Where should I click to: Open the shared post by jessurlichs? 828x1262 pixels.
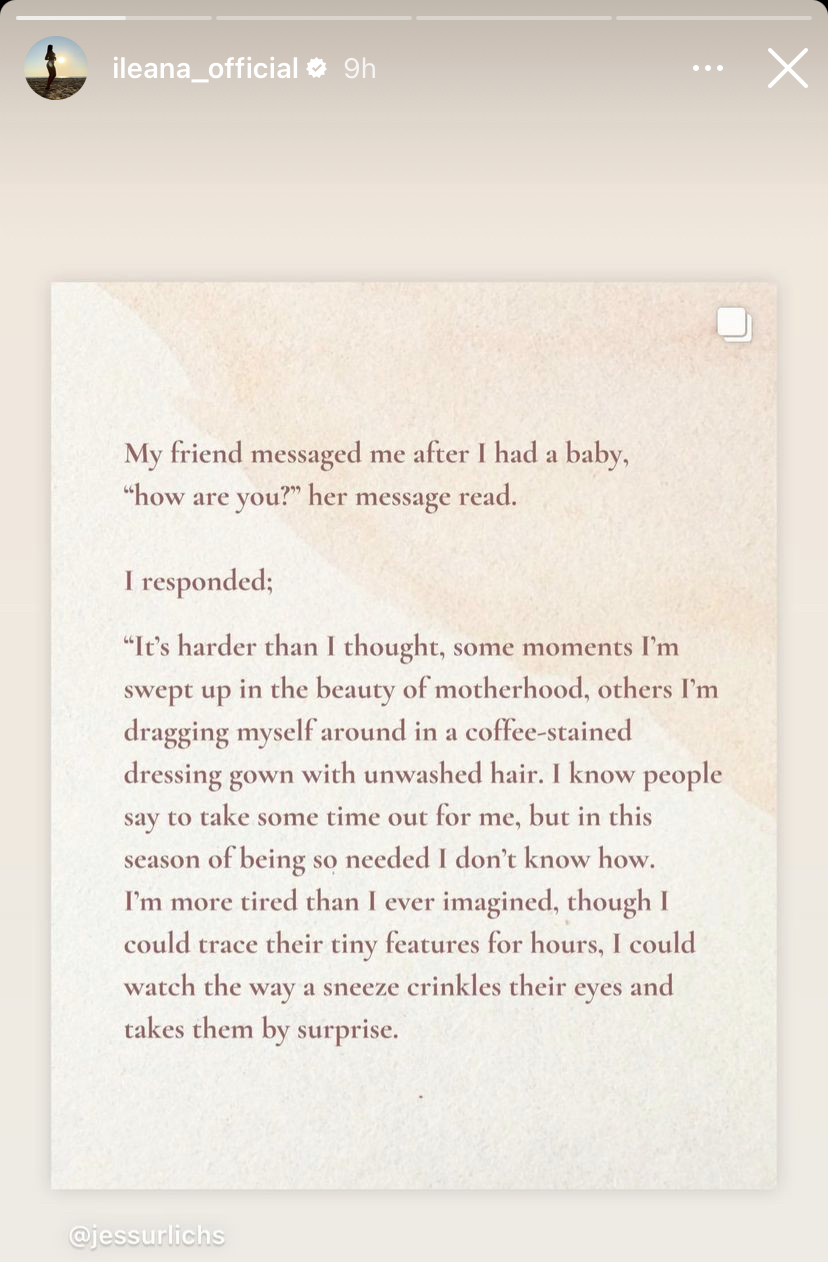[414, 735]
